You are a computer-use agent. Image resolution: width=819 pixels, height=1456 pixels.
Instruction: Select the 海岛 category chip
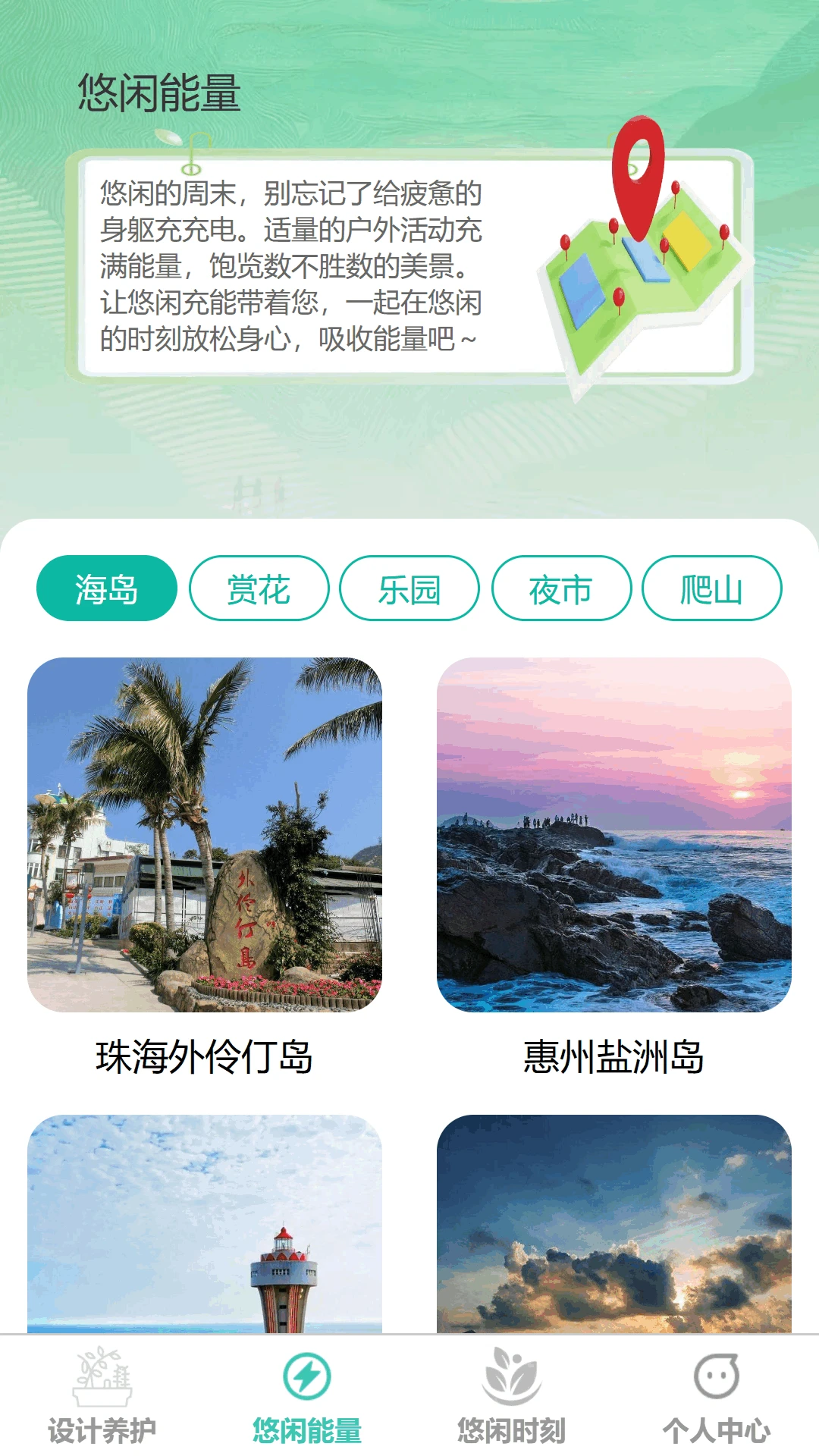coord(107,588)
